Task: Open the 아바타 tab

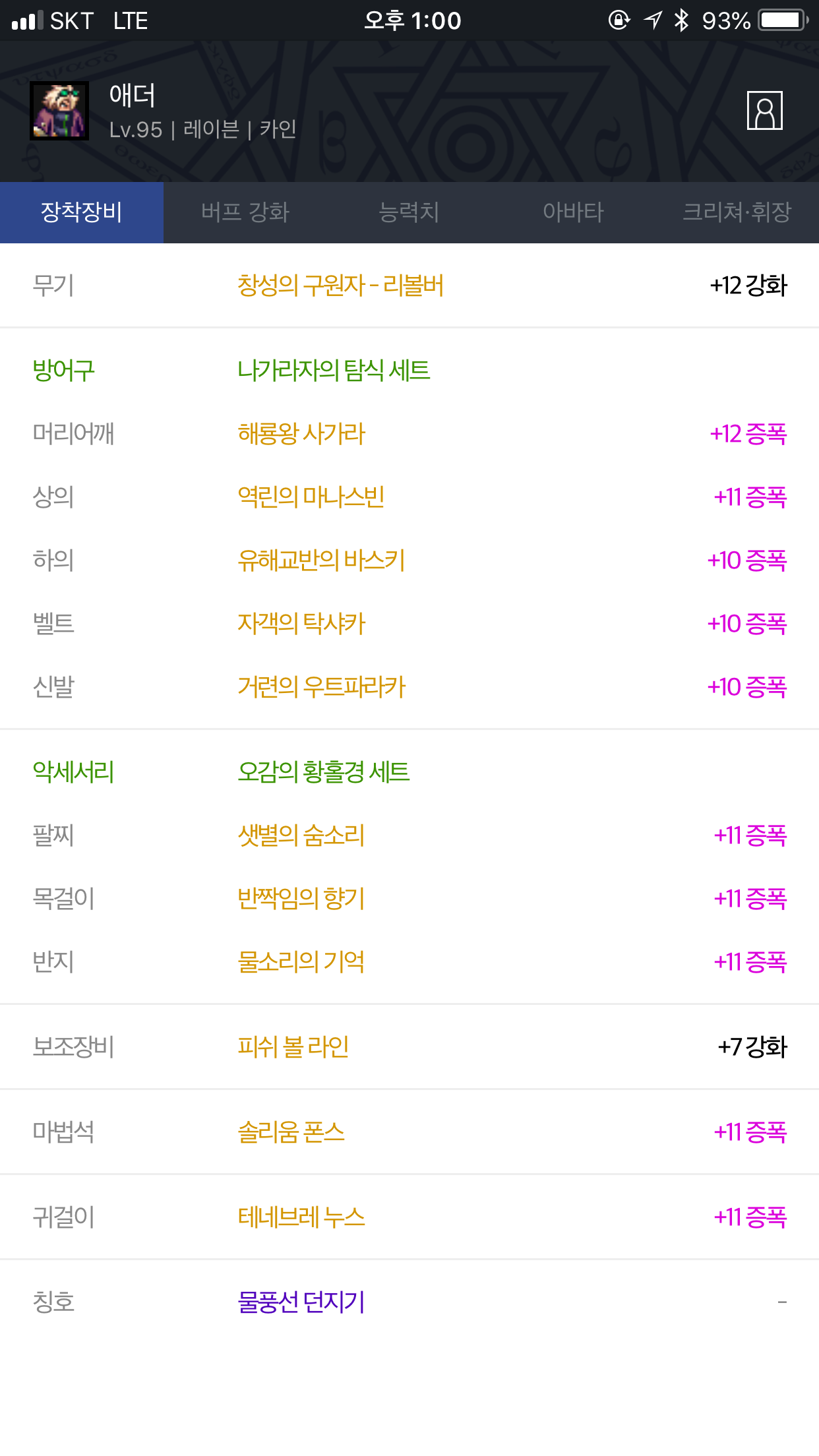Action: (x=573, y=212)
